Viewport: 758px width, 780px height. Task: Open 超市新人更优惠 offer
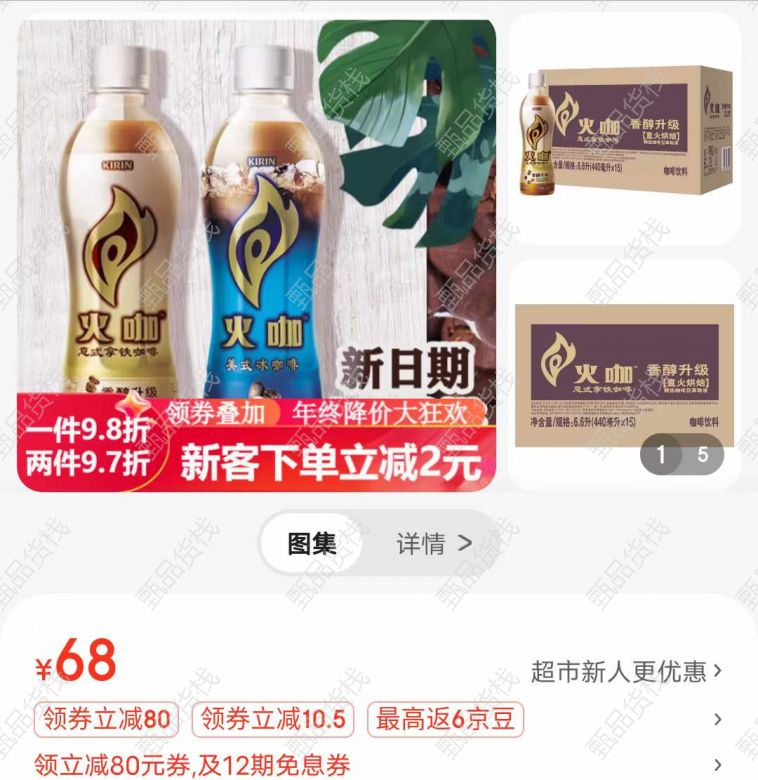(x=626, y=671)
